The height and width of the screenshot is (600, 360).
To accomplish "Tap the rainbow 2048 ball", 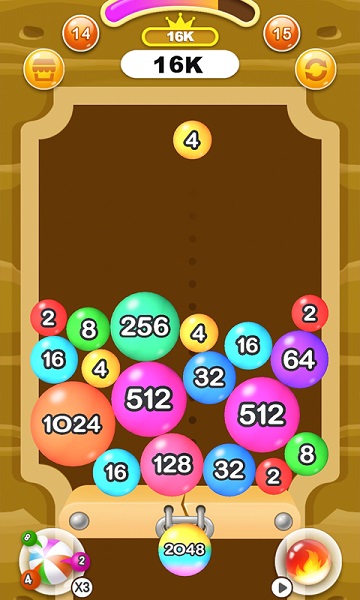I will (x=185, y=549).
